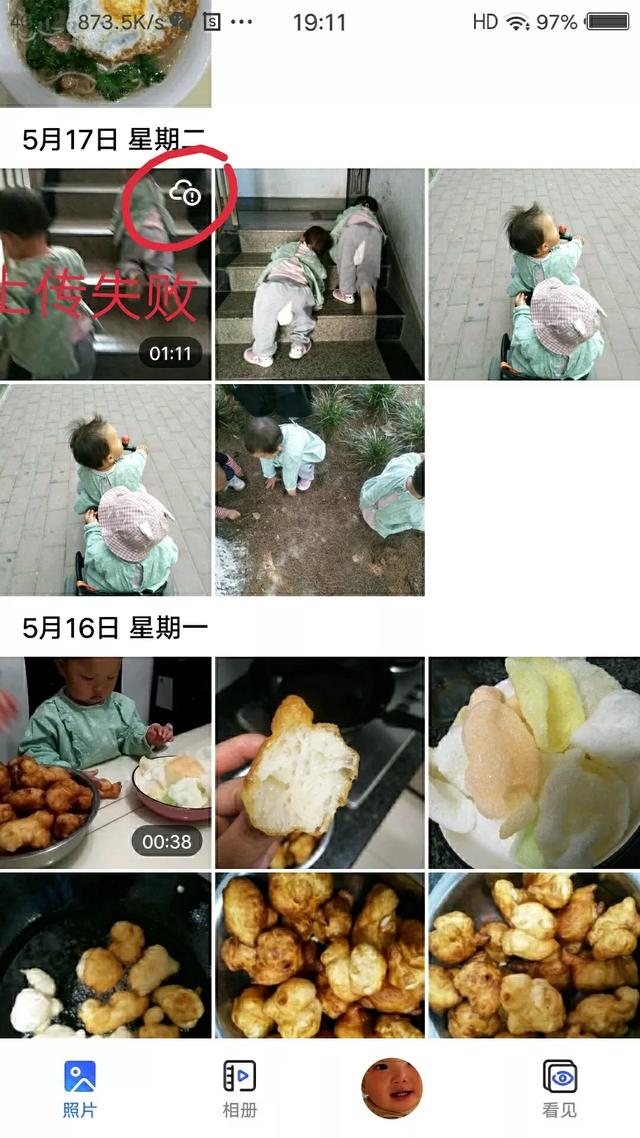Image resolution: width=640 pixels, height=1138 pixels.
Task: Switch to the 照片 tab
Action: click(80, 1089)
